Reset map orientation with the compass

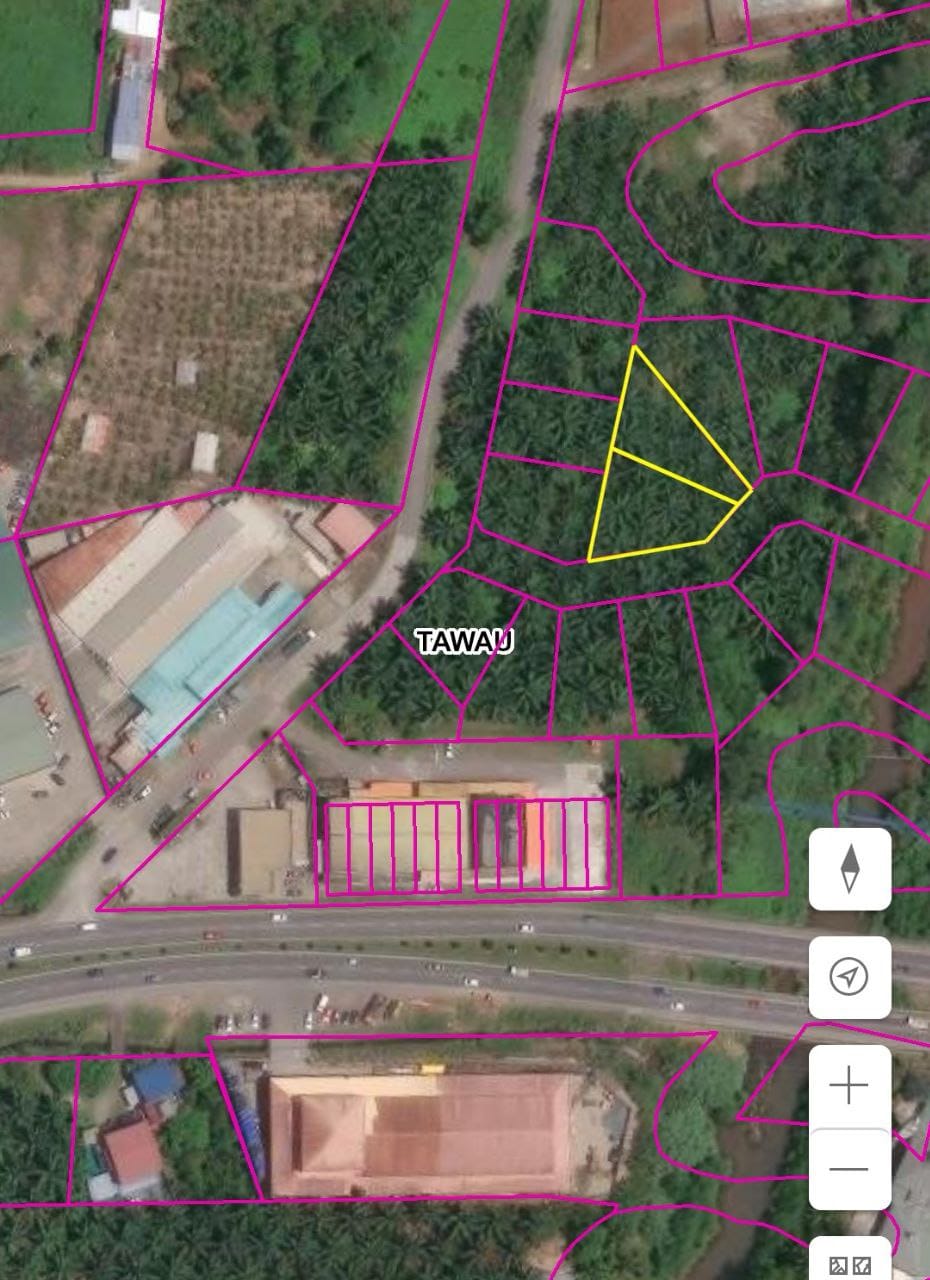[849, 869]
